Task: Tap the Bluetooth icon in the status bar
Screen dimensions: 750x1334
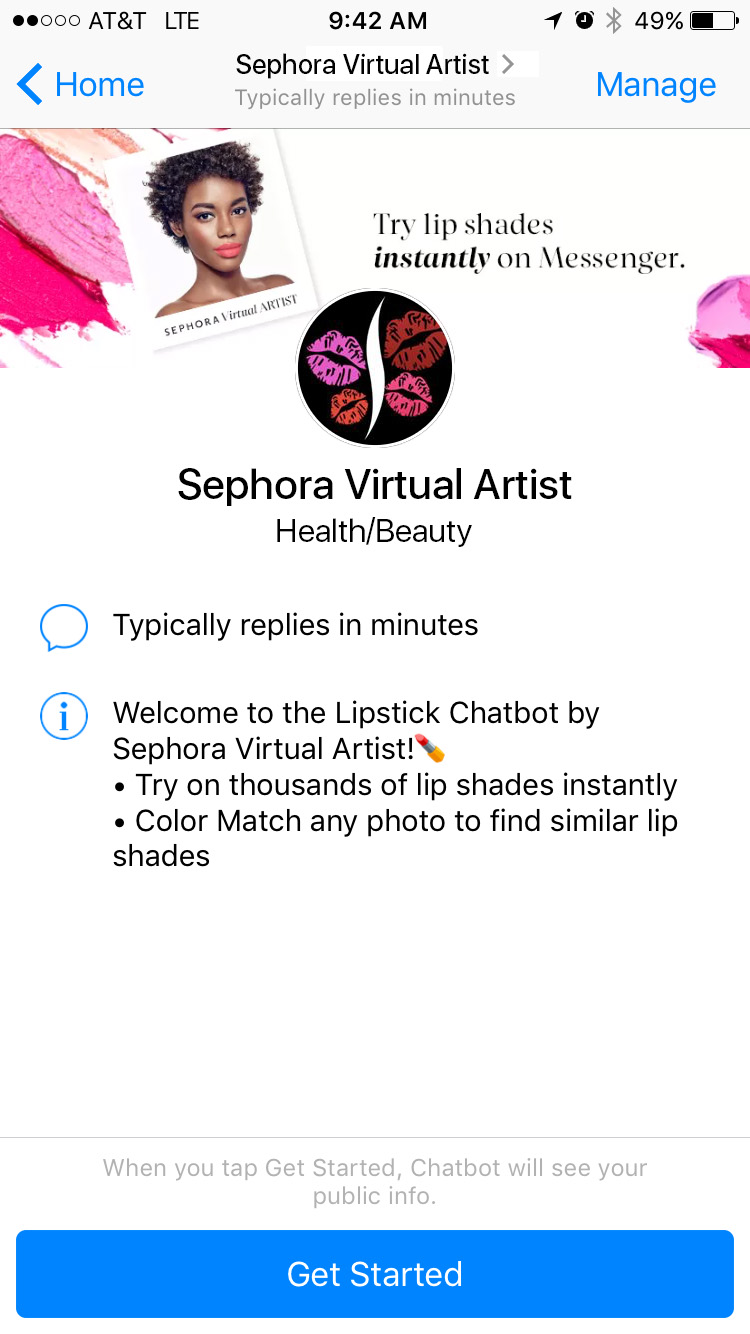Action: [614, 20]
